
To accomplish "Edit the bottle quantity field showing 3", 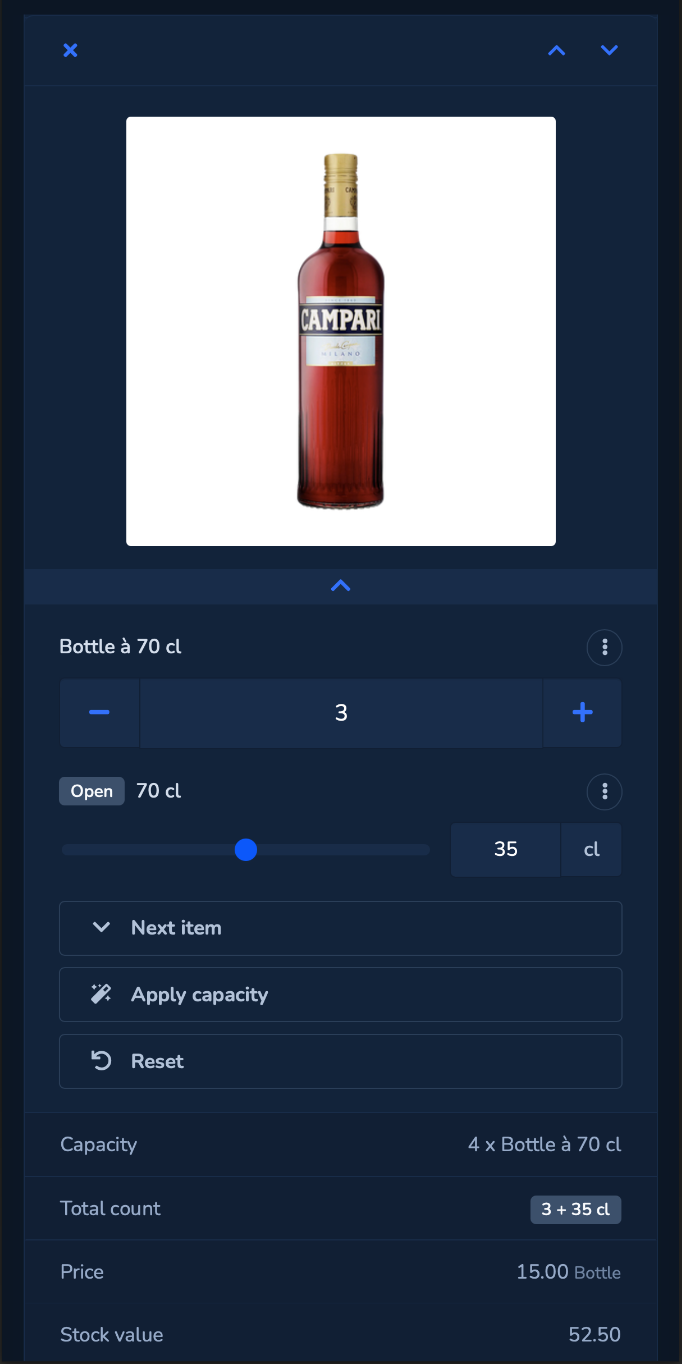I will 341,713.
